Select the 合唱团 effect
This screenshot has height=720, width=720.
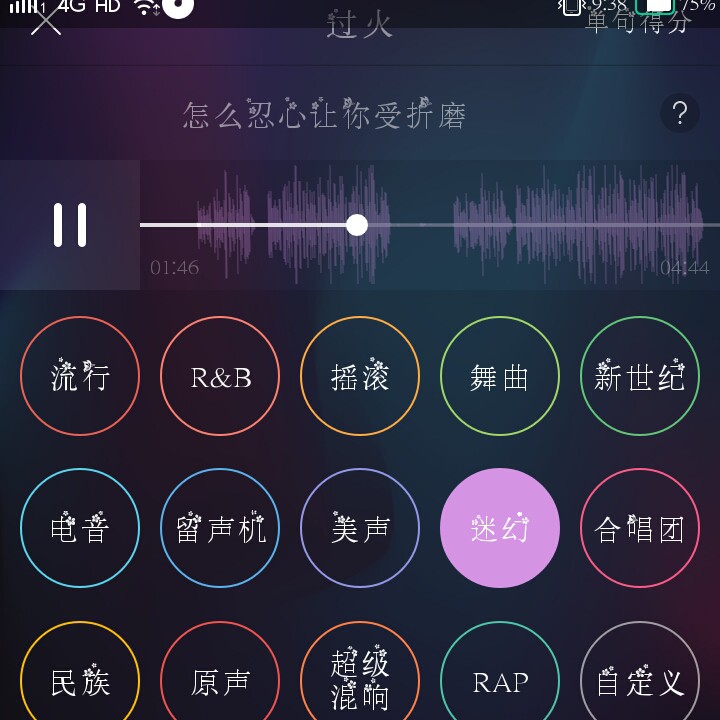click(640, 528)
